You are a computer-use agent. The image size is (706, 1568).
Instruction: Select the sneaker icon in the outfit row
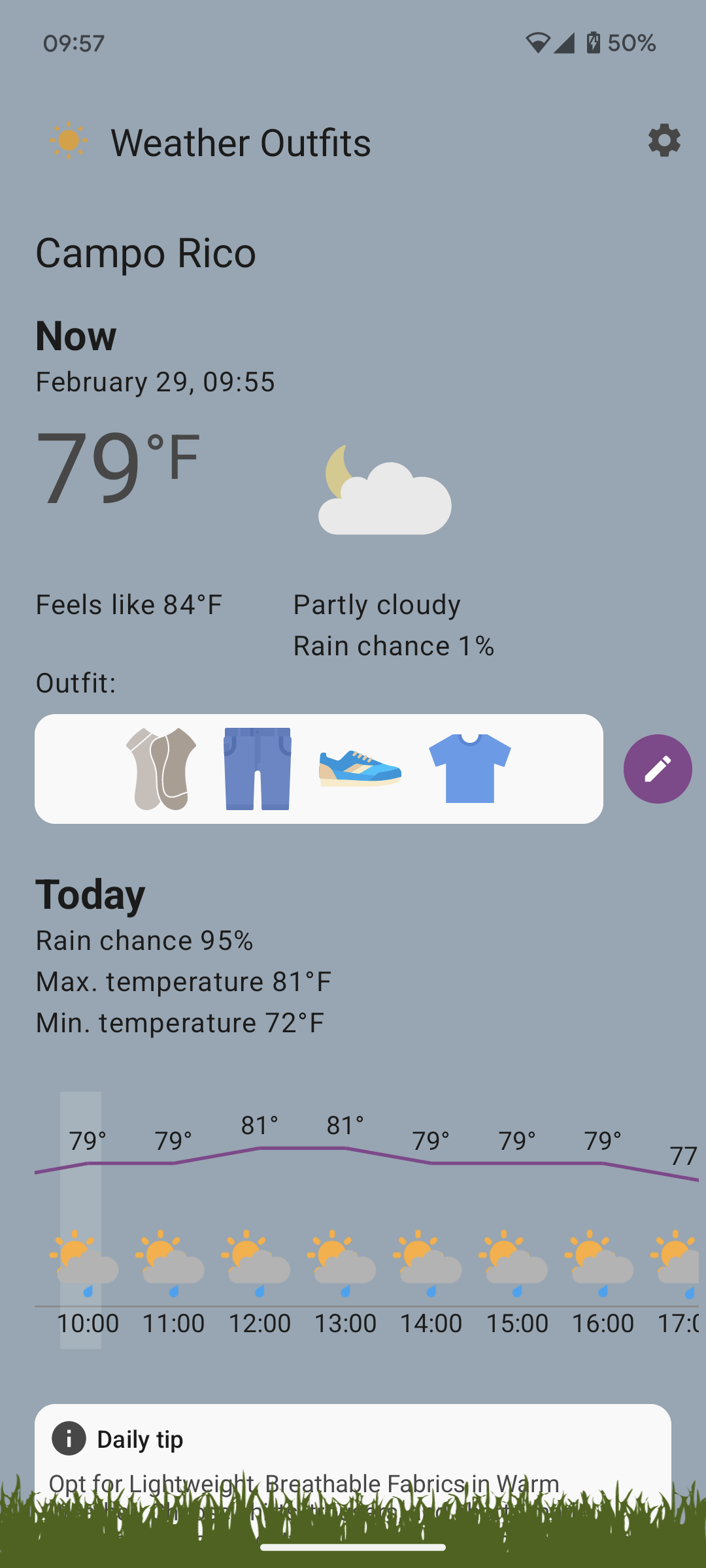[358, 768]
